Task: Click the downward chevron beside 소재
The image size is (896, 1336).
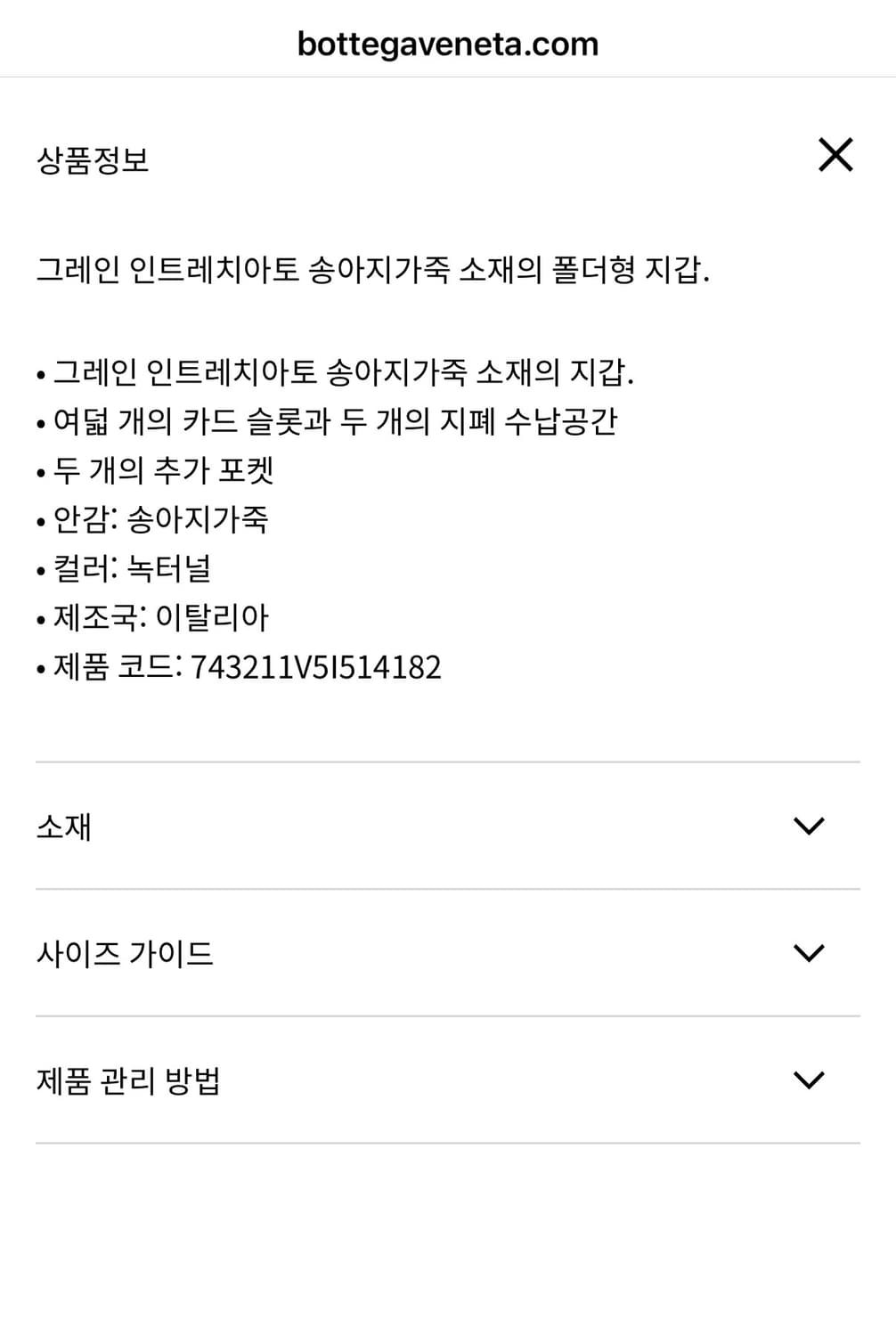Action: (x=809, y=827)
